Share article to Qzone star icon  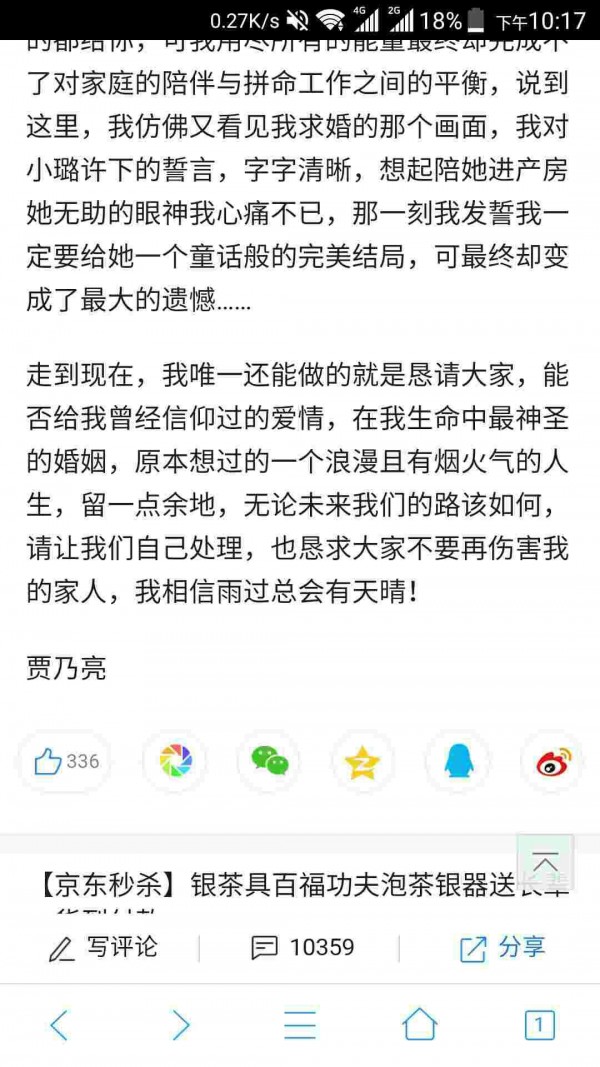tap(362, 762)
